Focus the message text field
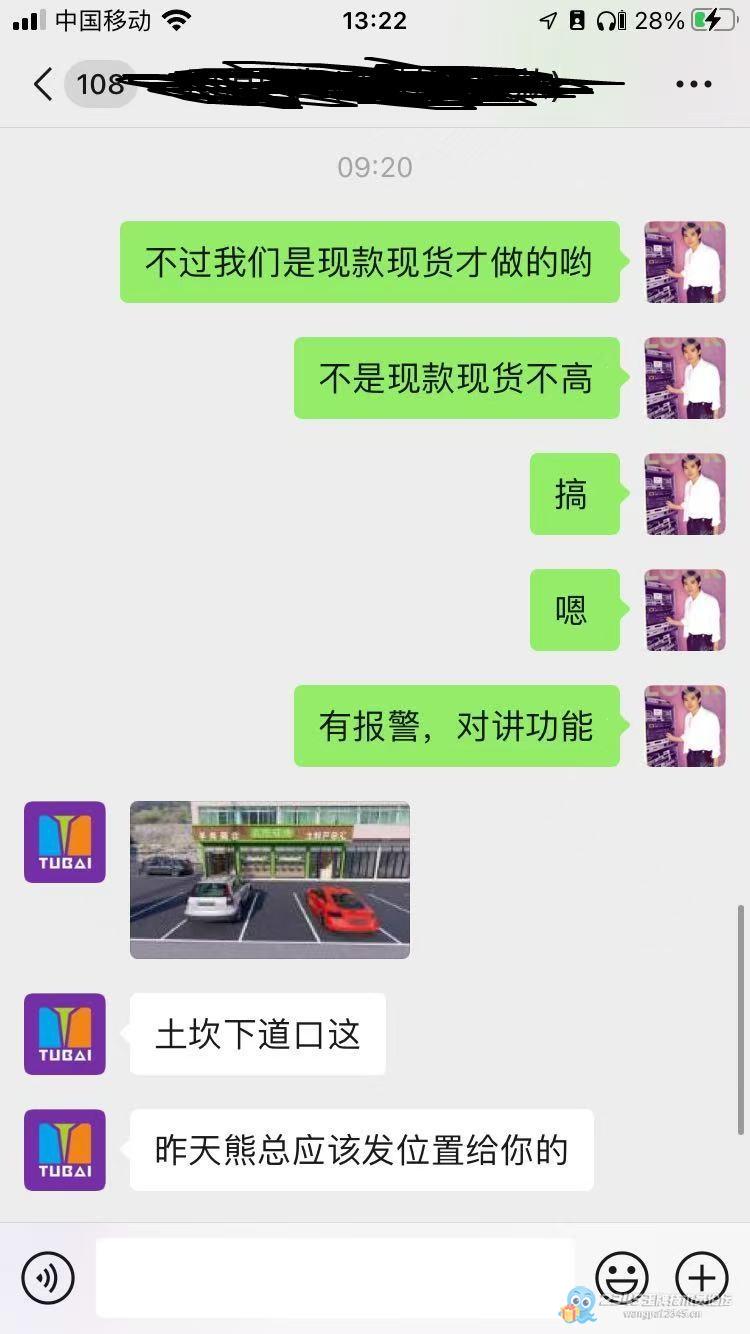The width and height of the screenshot is (750, 1334). pos(335,1277)
